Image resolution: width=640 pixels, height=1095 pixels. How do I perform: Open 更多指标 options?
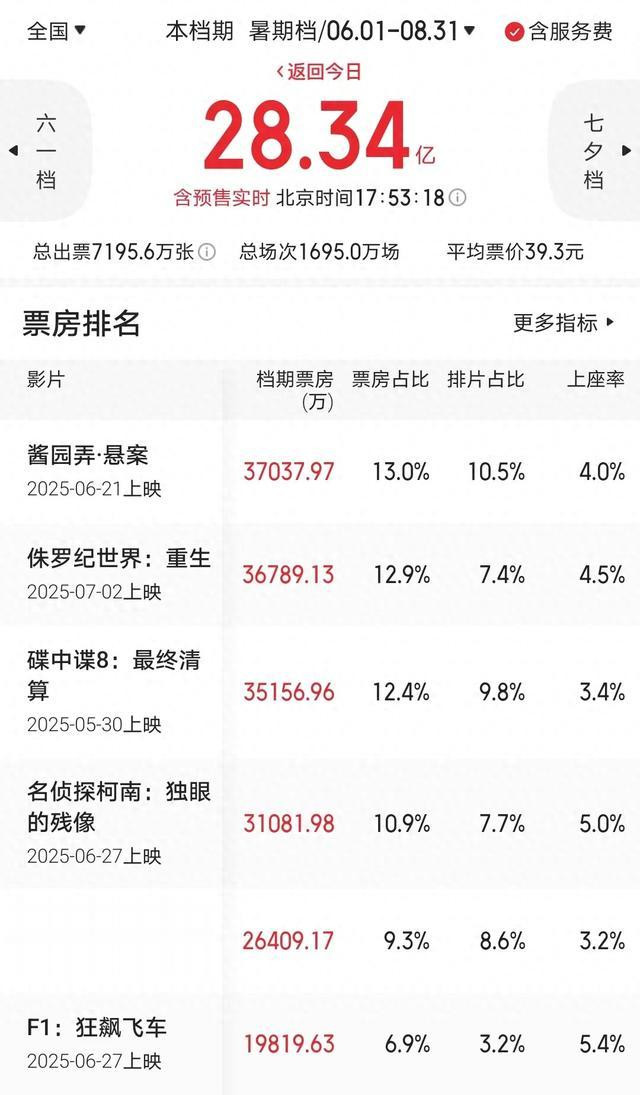[x=564, y=323]
